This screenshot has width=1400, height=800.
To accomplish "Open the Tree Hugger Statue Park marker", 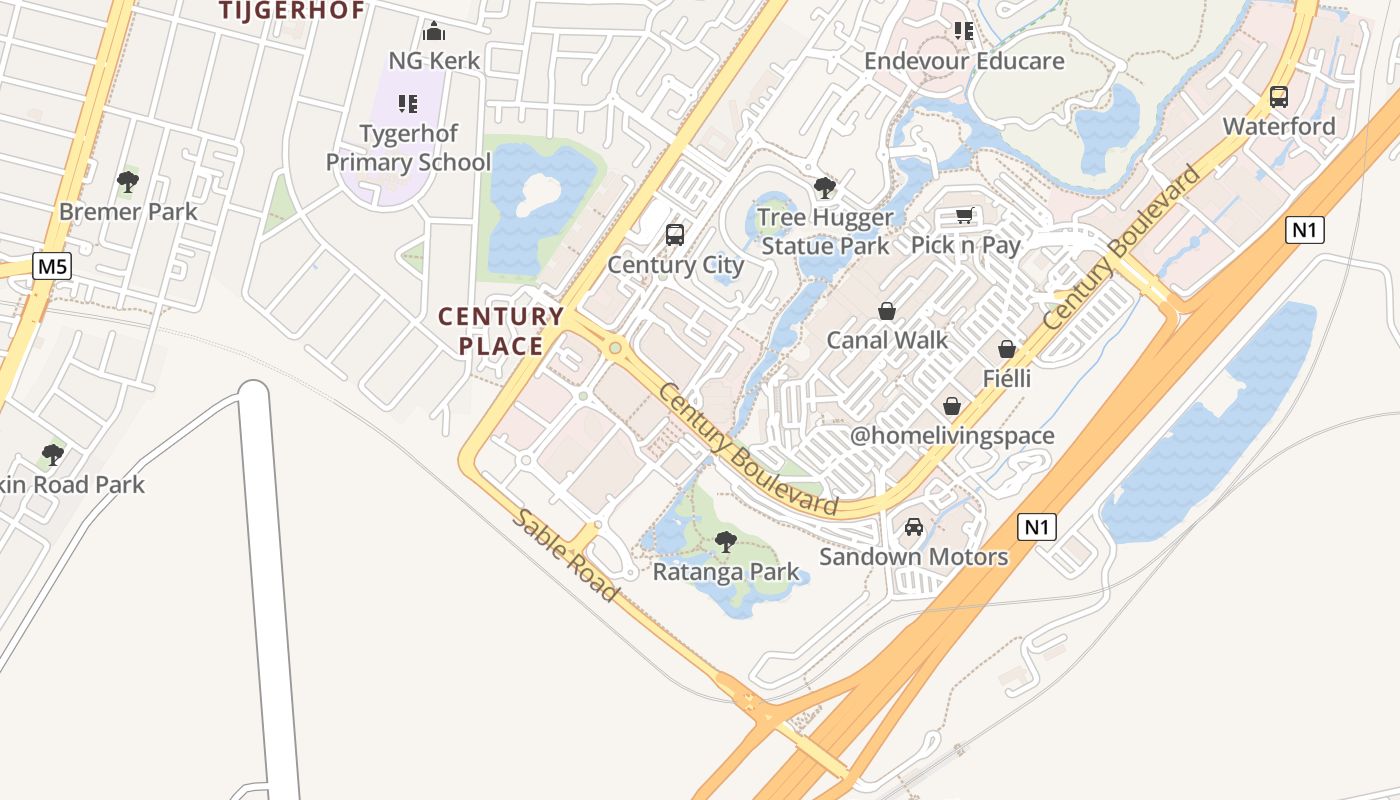I will tap(825, 187).
